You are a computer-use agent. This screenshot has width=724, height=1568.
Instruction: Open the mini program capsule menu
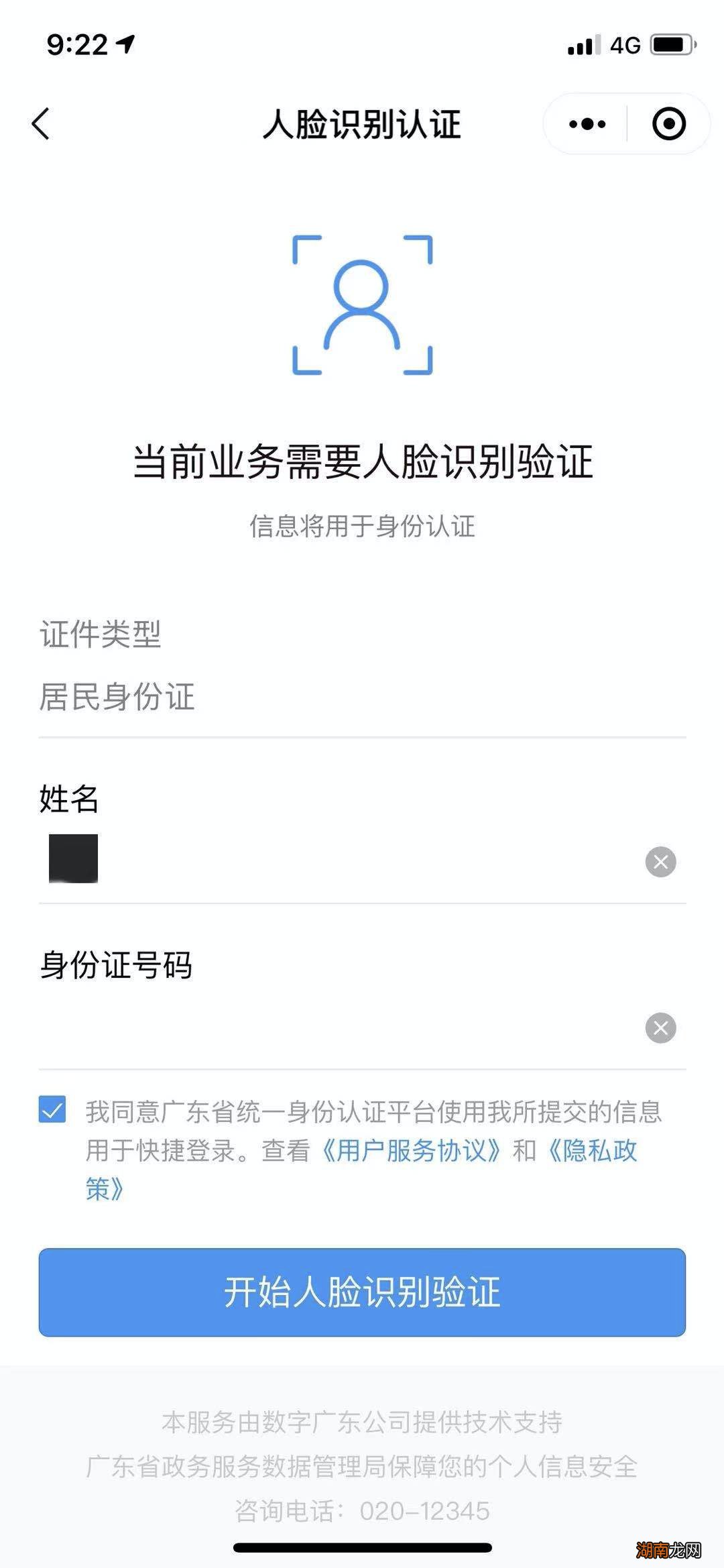[623, 123]
